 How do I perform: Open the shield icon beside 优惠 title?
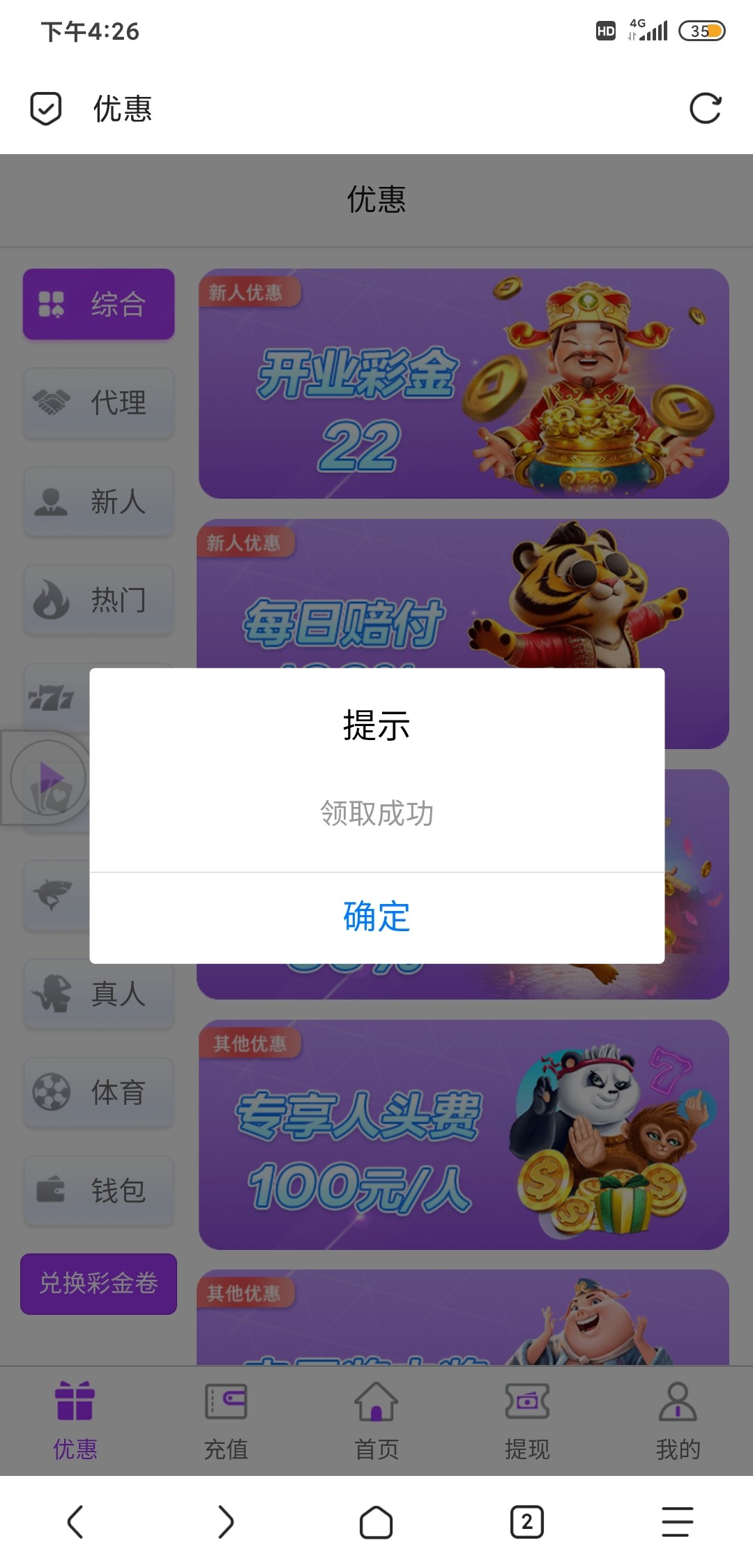pyautogui.click(x=46, y=109)
